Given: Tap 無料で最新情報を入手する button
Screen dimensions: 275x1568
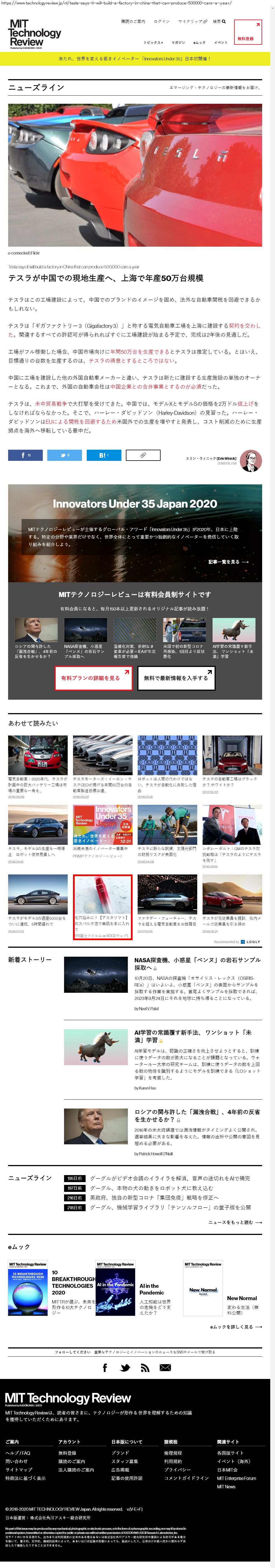Looking at the screenshot, I should pos(176,678).
